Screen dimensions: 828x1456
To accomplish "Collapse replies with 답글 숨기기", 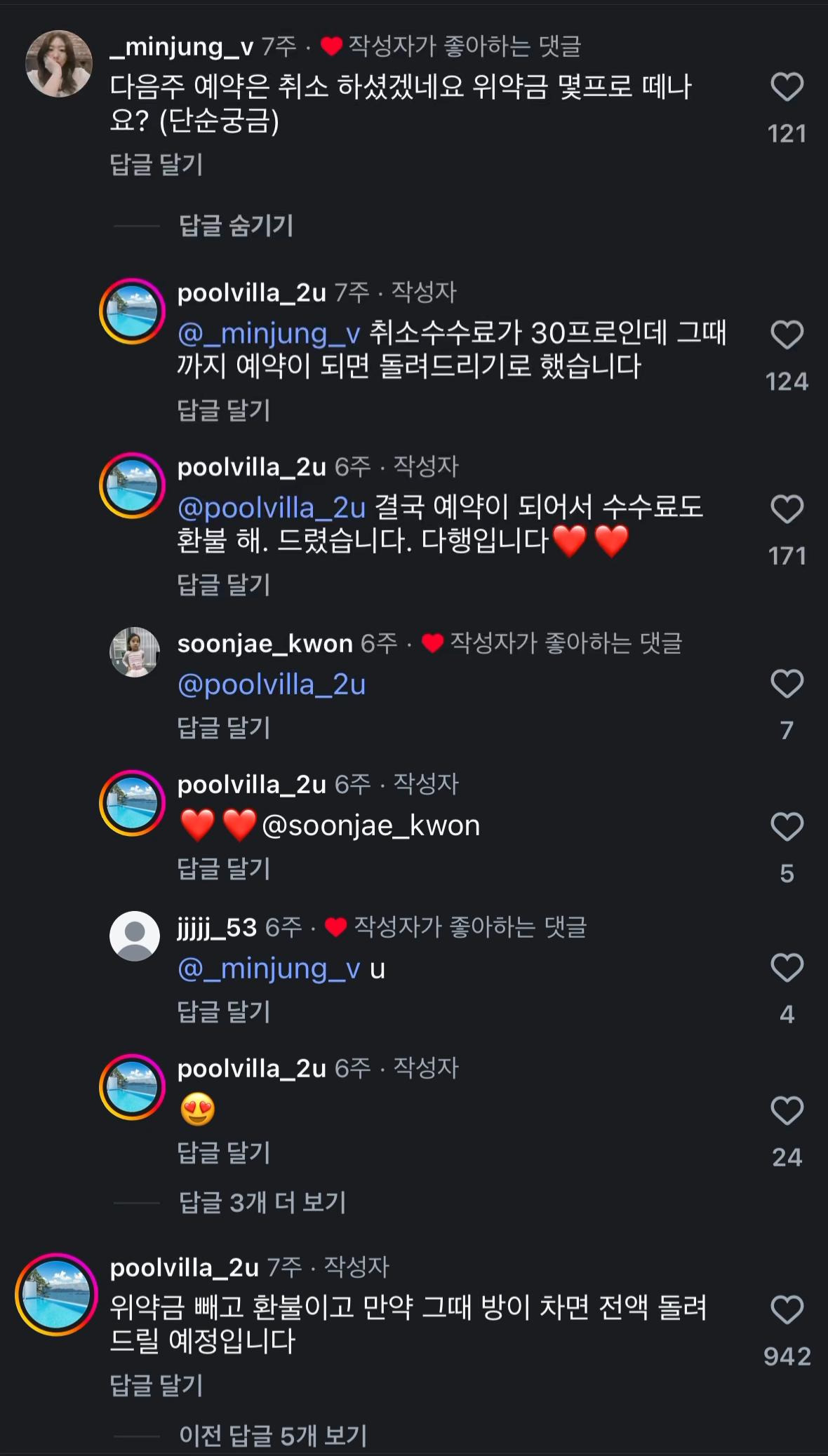I will [236, 225].
